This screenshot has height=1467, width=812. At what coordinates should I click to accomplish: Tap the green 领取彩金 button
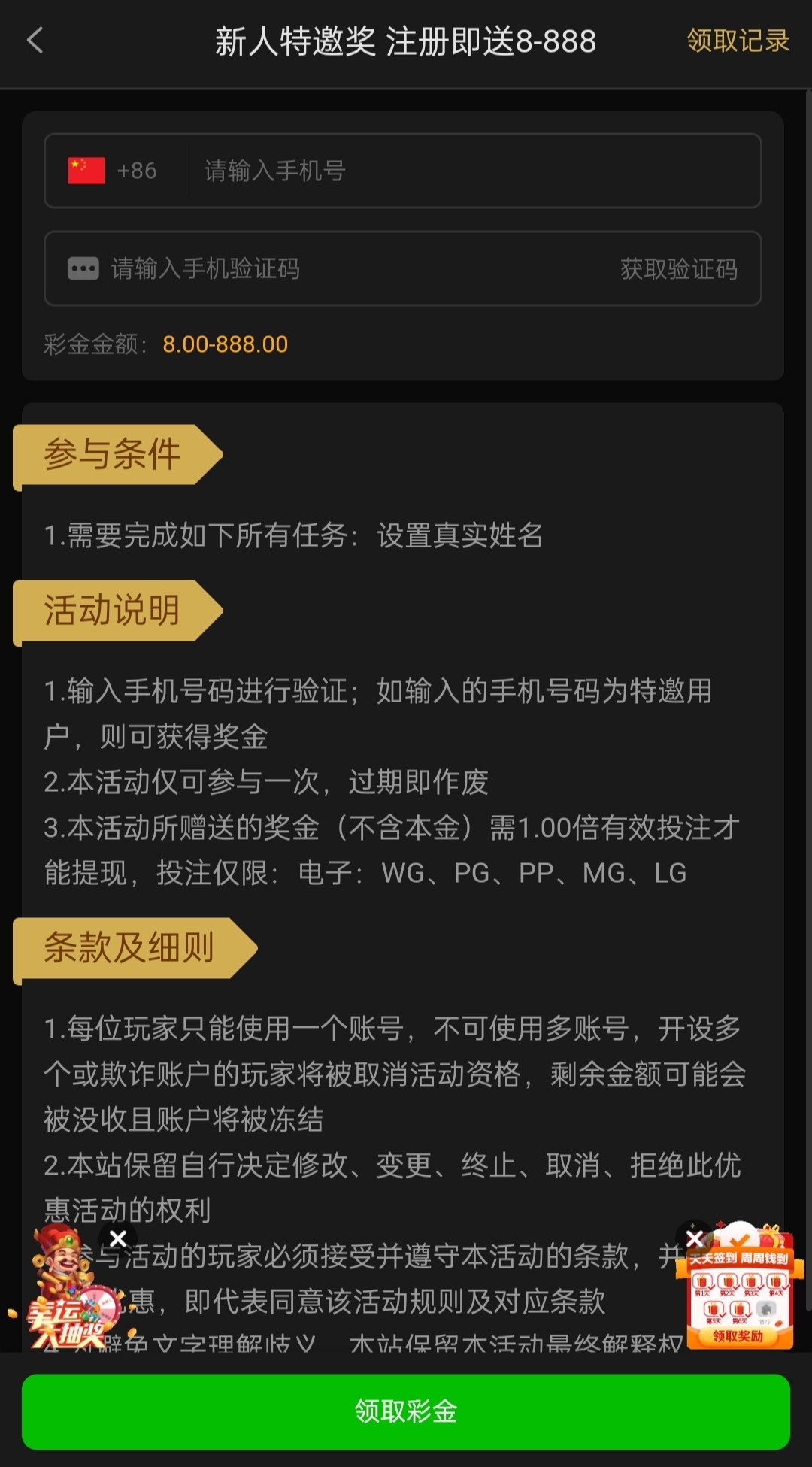pyautogui.click(x=406, y=1411)
